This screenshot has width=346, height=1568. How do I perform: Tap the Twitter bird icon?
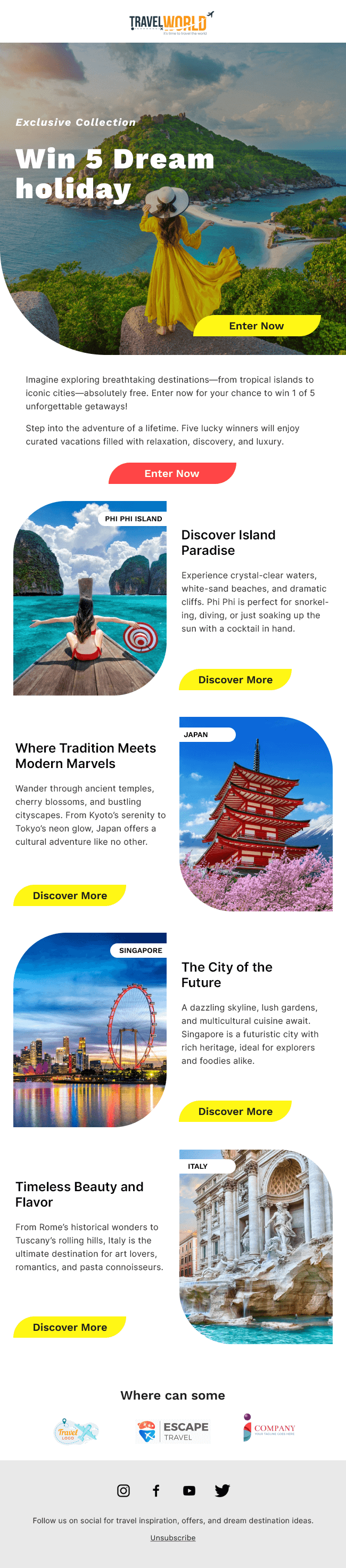point(222,1490)
